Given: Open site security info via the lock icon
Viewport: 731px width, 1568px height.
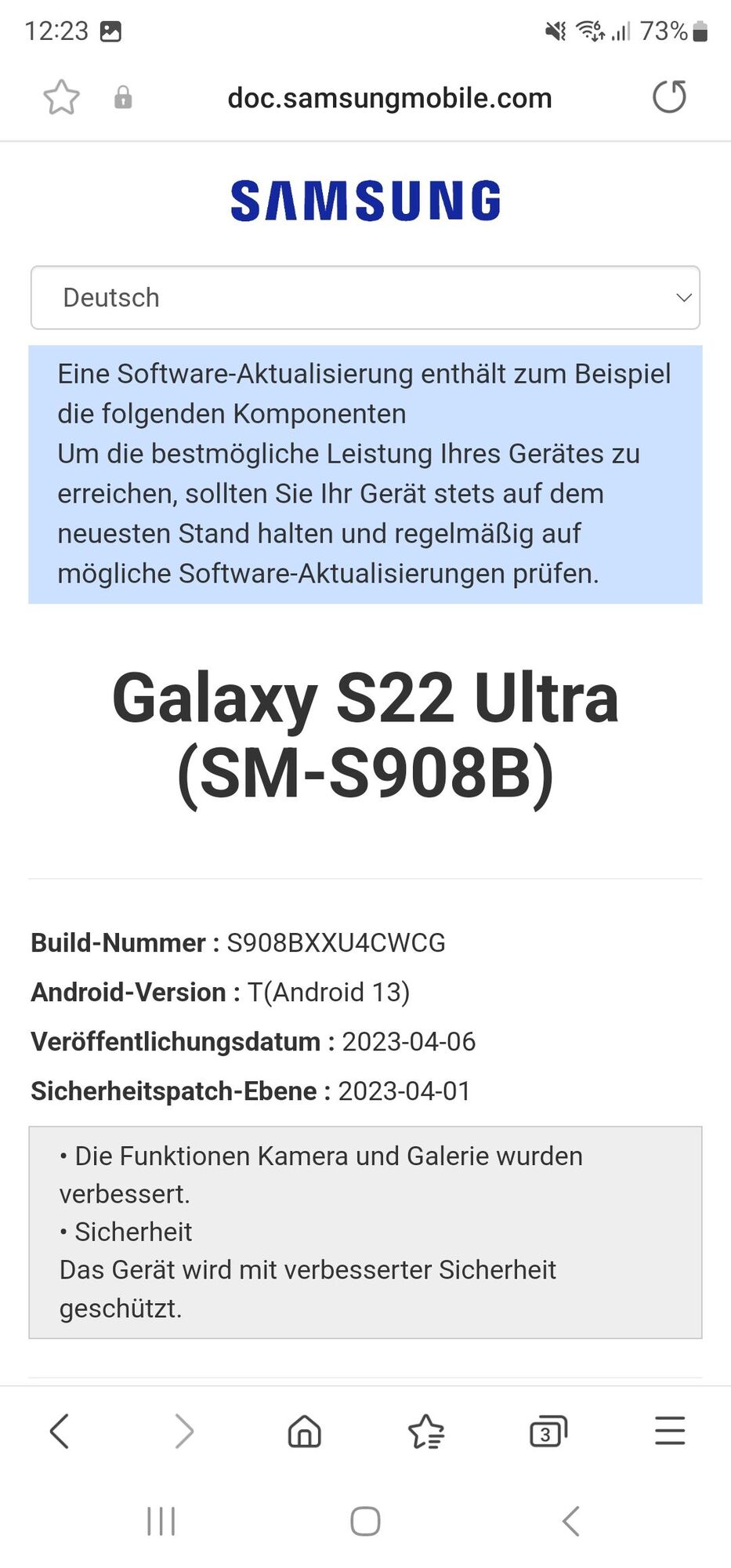Looking at the screenshot, I should [123, 98].
